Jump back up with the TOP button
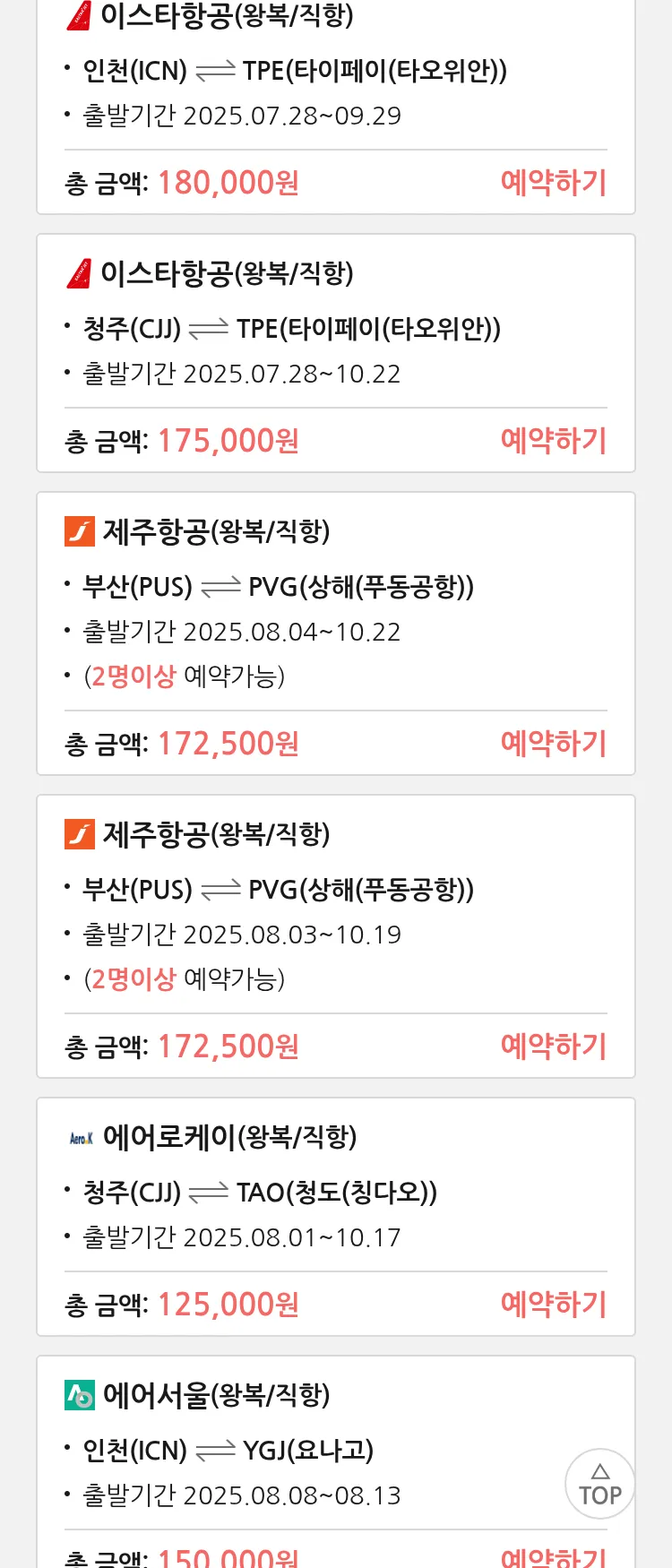The height and width of the screenshot is (1568, 672). pyautogui.click(x=599, y=1484)
